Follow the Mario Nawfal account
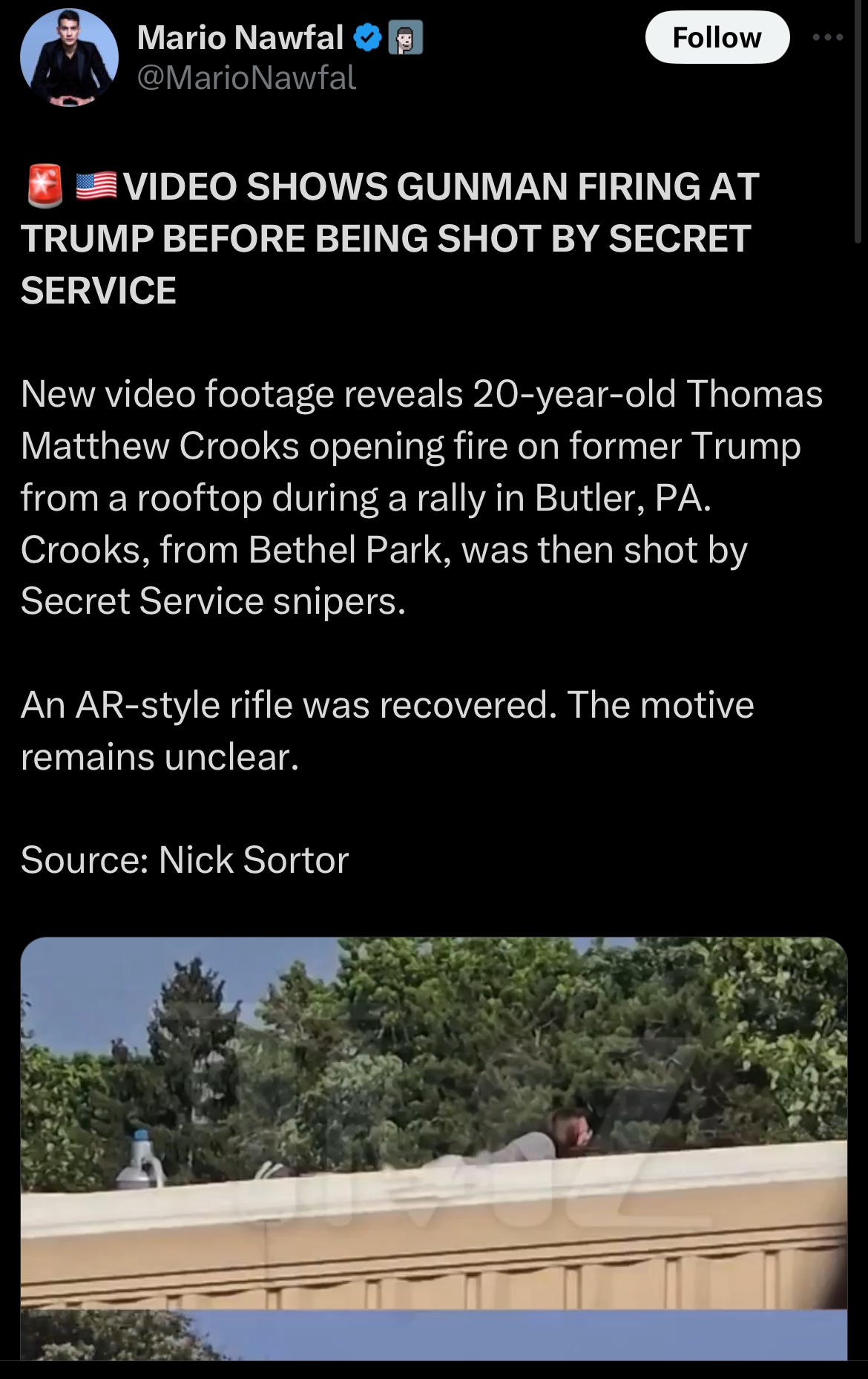868x1379 pixels. pyautogui.click(x=717, y=37)
